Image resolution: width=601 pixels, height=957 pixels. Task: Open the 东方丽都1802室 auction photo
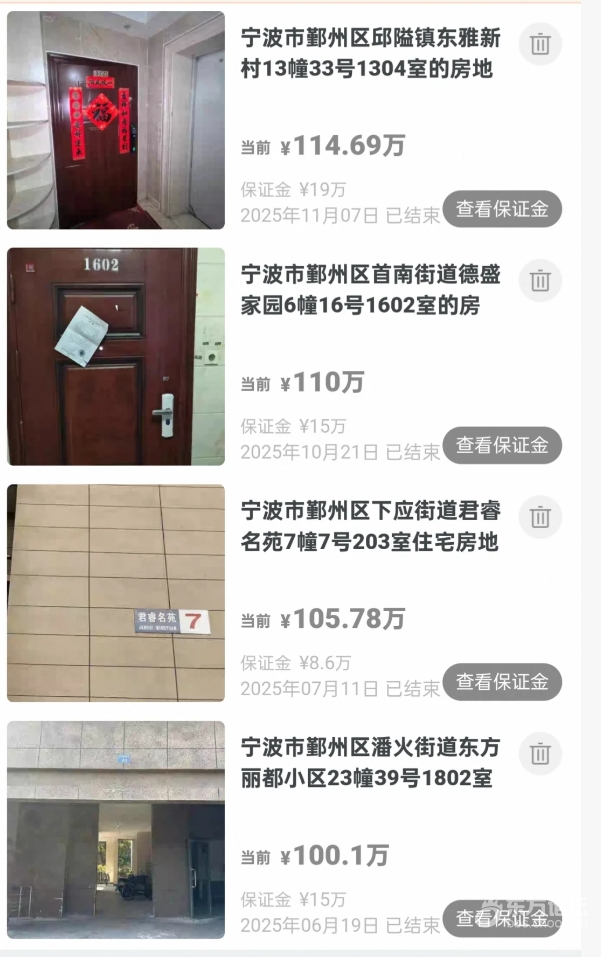116,829
